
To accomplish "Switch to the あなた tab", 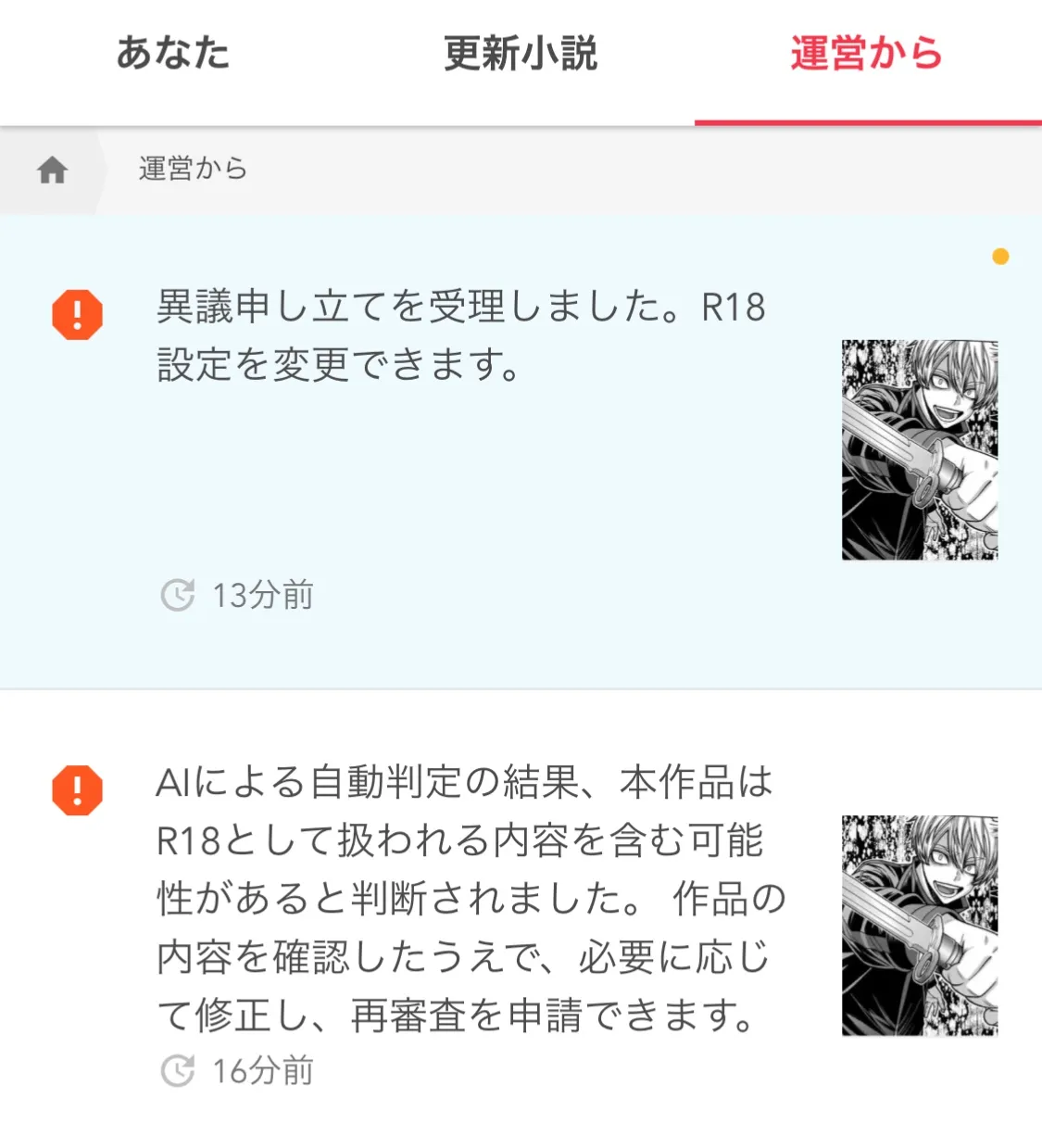I will (x=173, y=54).
